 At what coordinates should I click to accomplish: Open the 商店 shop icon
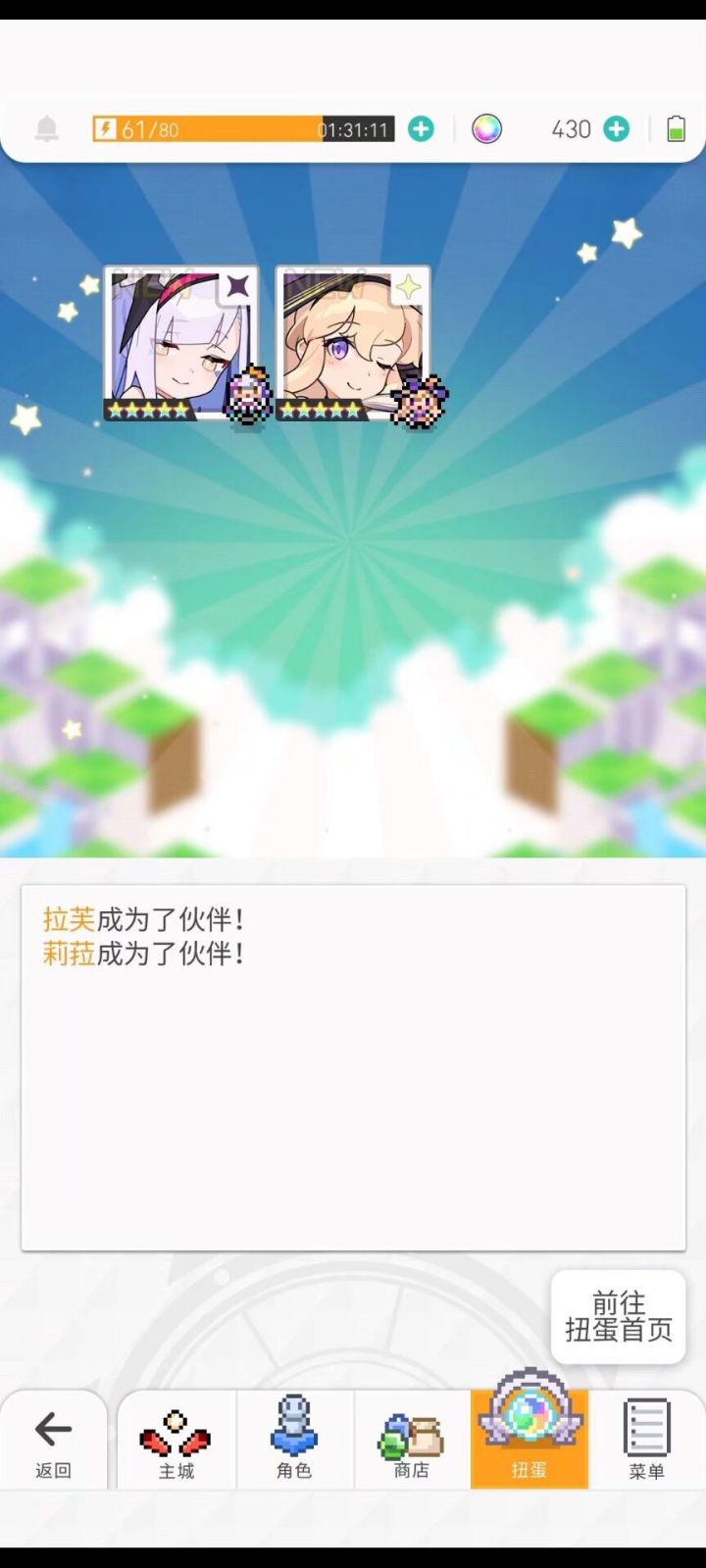click(410, 1439)
